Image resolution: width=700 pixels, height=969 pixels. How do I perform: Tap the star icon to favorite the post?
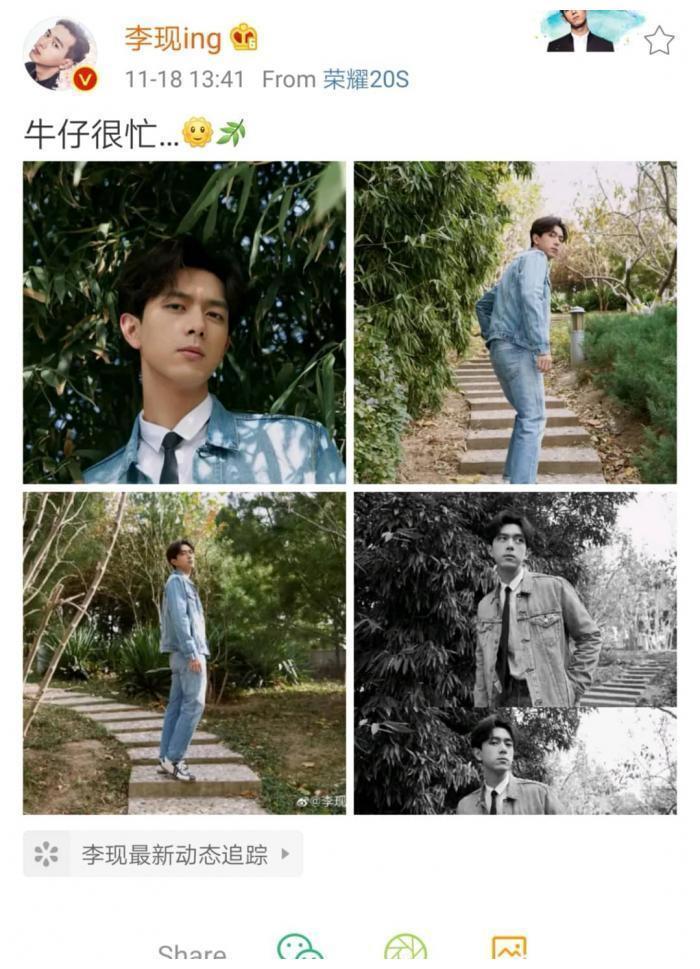point(658,41)
